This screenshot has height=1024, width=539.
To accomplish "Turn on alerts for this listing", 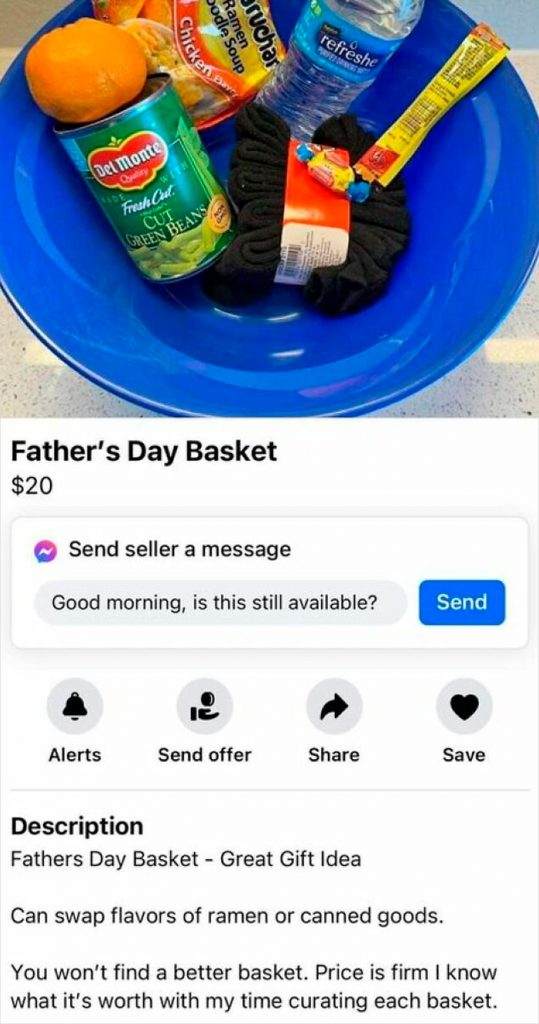I will coord(74,707).
